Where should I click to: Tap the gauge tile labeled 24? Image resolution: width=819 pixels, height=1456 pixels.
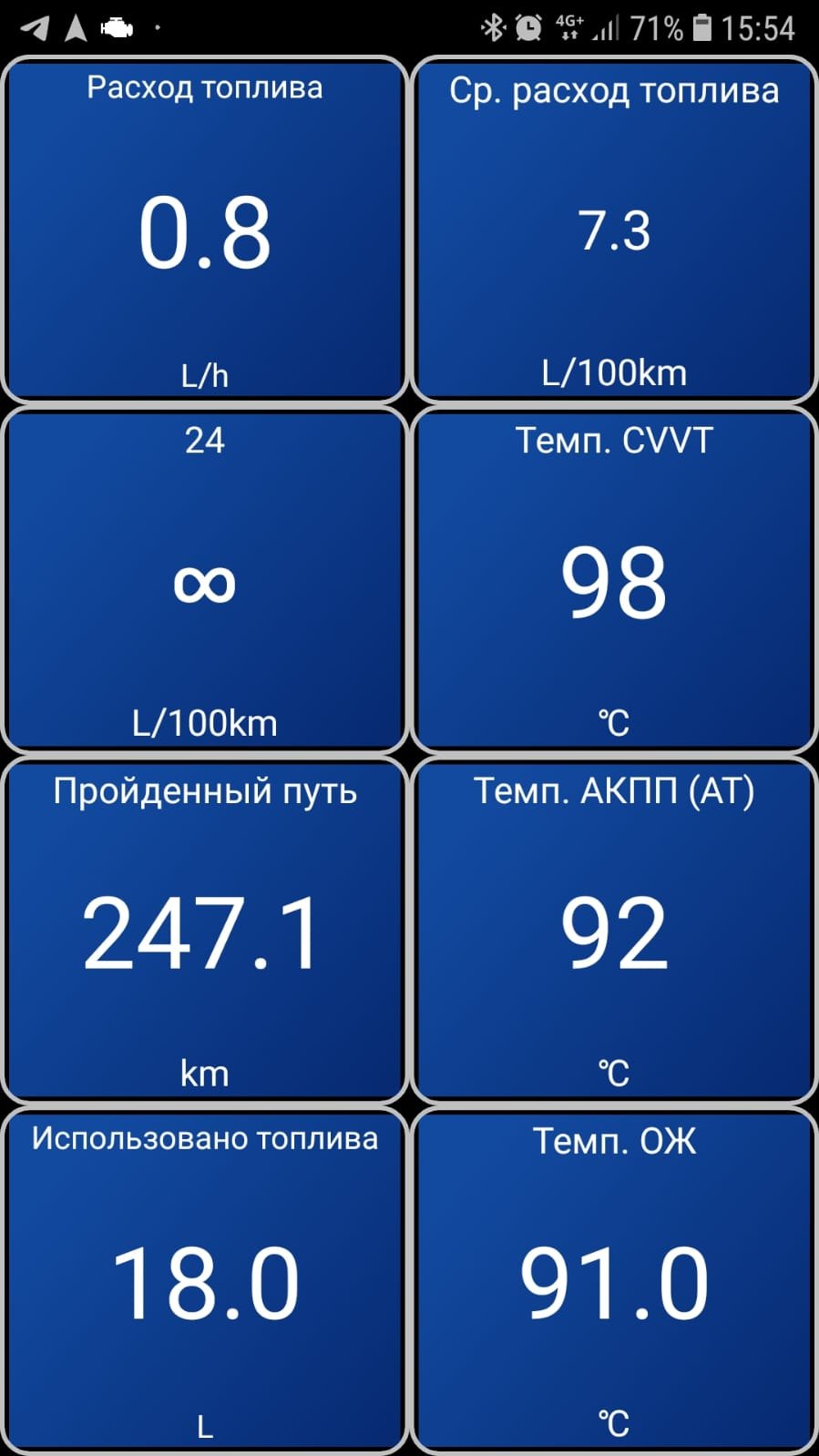coord(204,580)
